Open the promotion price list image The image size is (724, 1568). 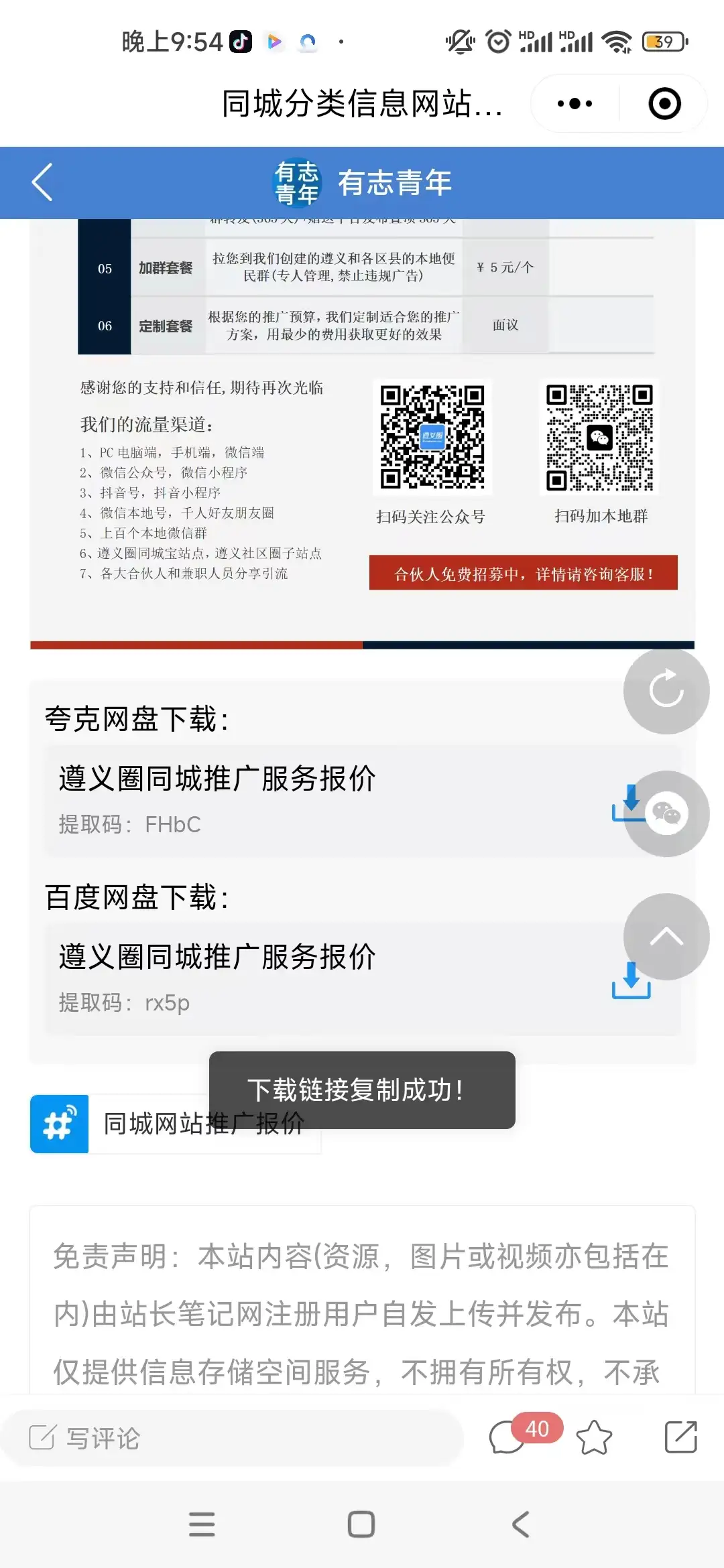362,429
